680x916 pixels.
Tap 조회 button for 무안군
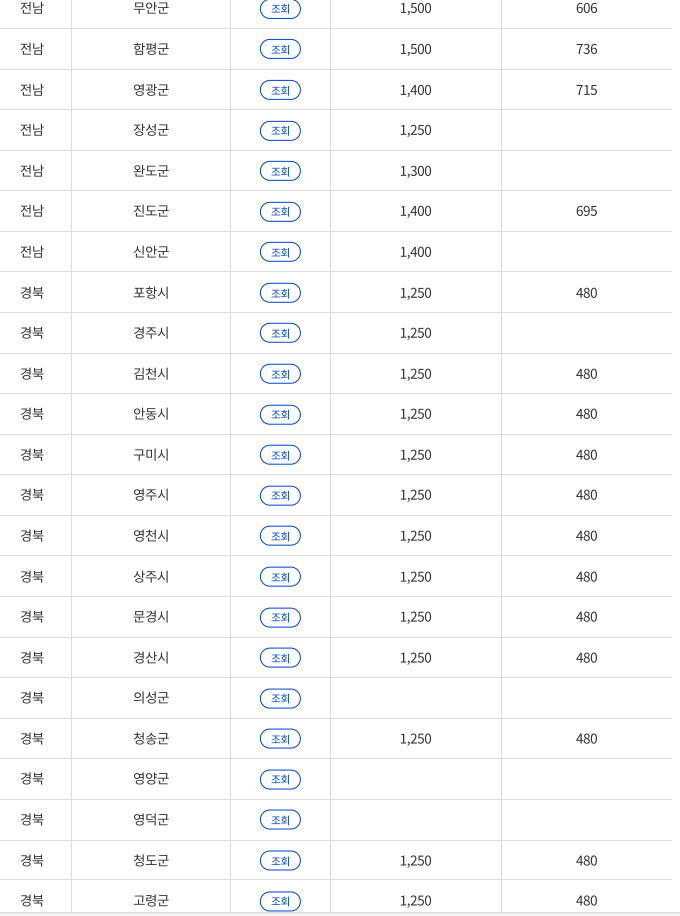(x=280, y=9)
